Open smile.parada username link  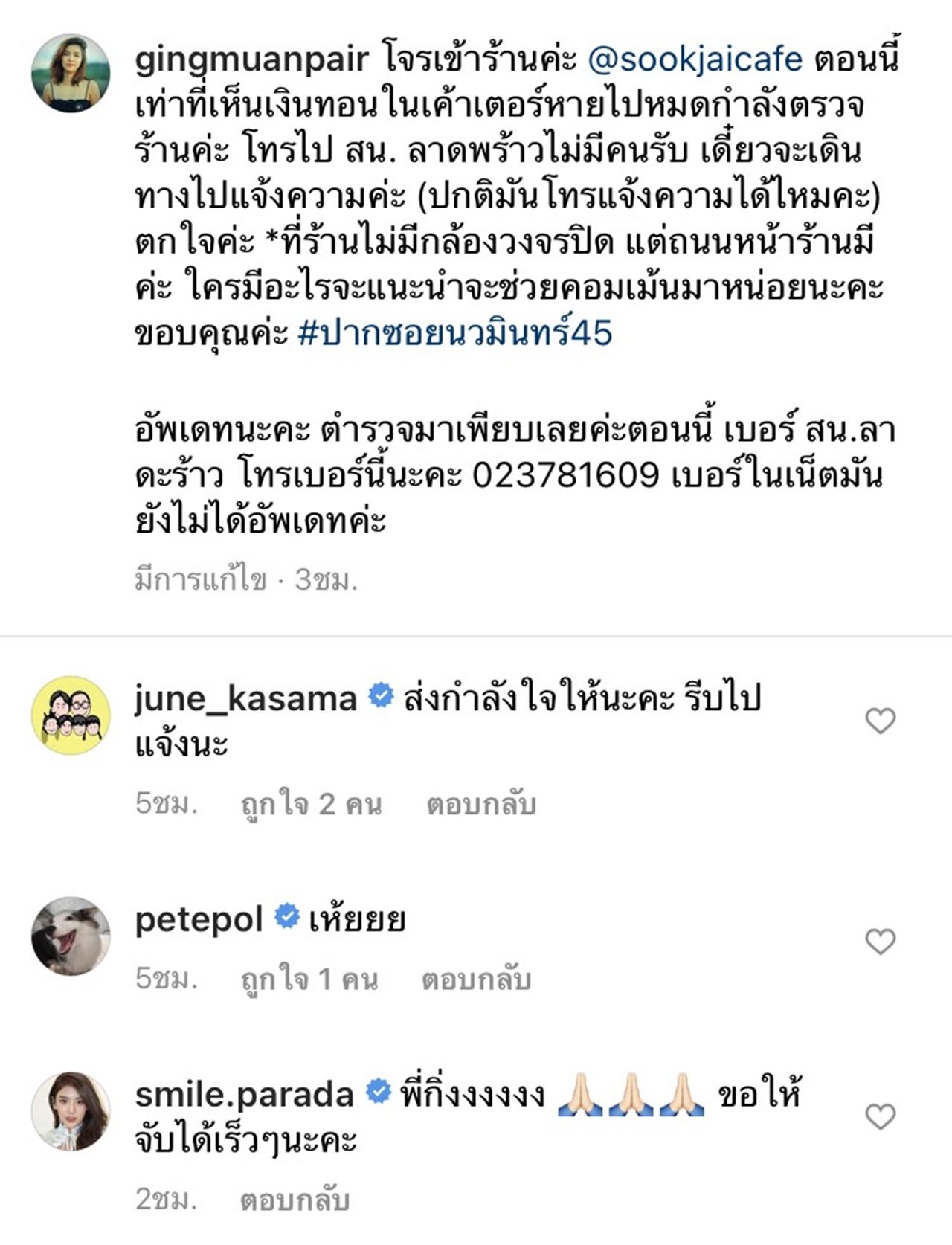244,1095
